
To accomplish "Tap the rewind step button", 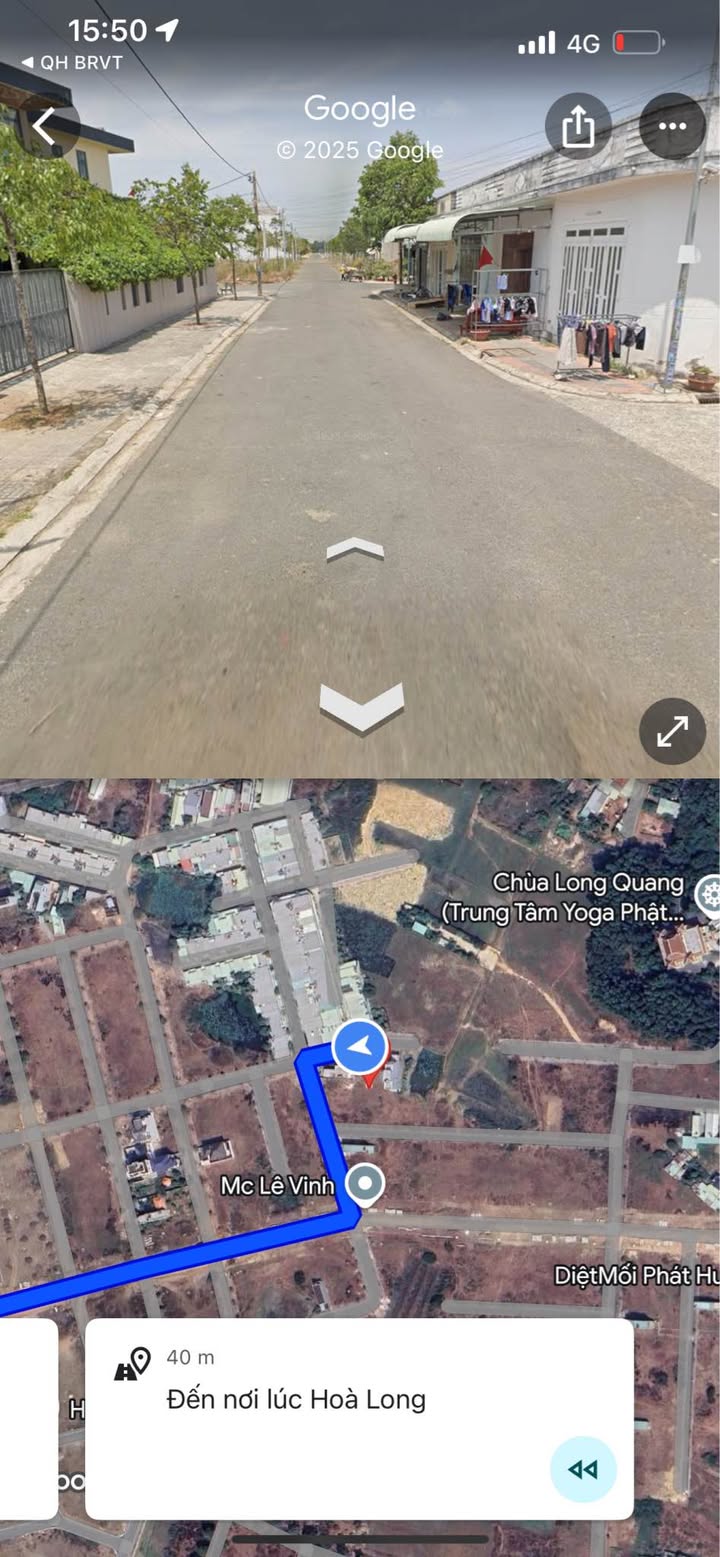I will 583,1469.
